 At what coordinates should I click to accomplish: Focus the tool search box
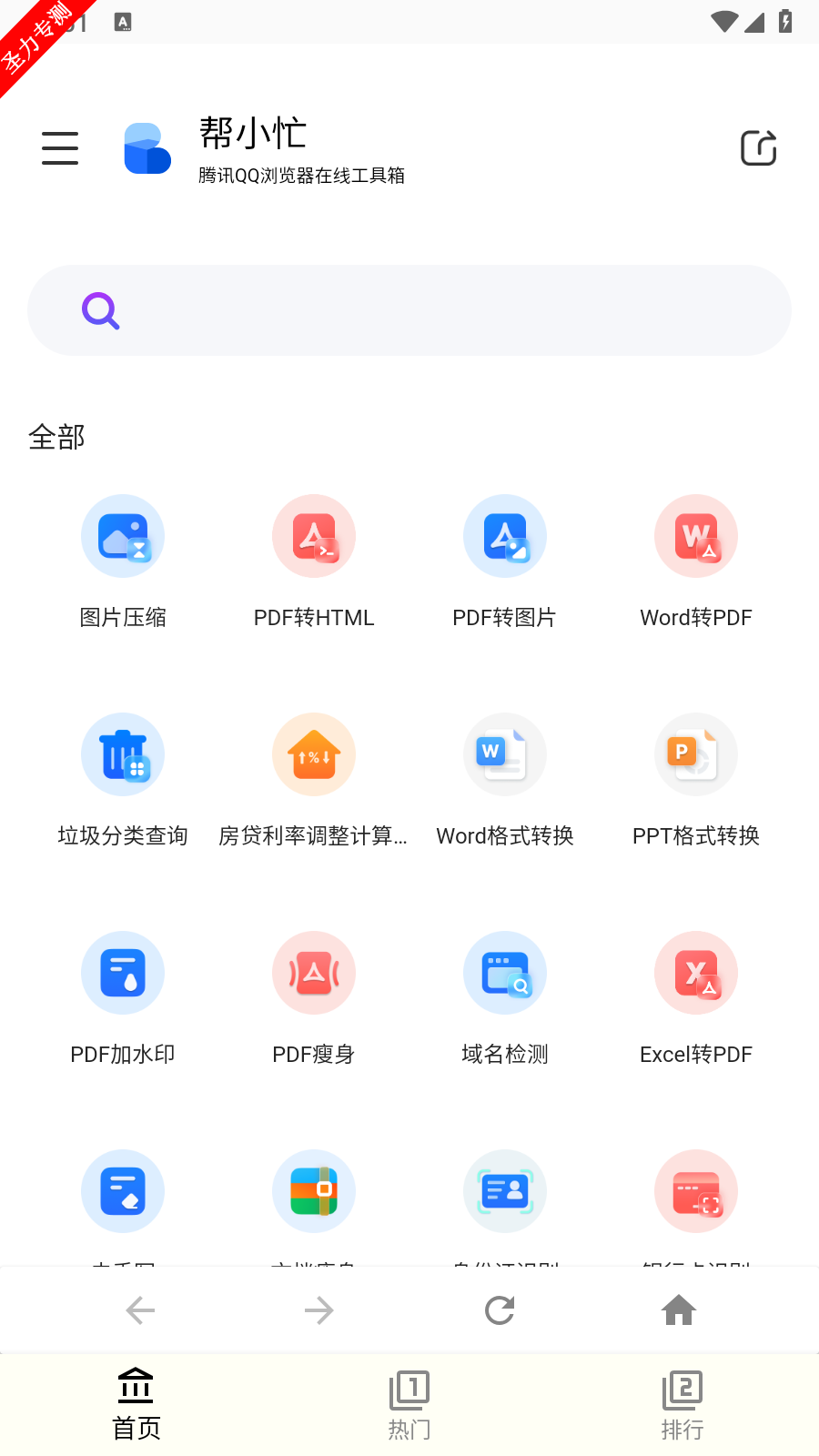pyautogui.click(x=409, y=310)
